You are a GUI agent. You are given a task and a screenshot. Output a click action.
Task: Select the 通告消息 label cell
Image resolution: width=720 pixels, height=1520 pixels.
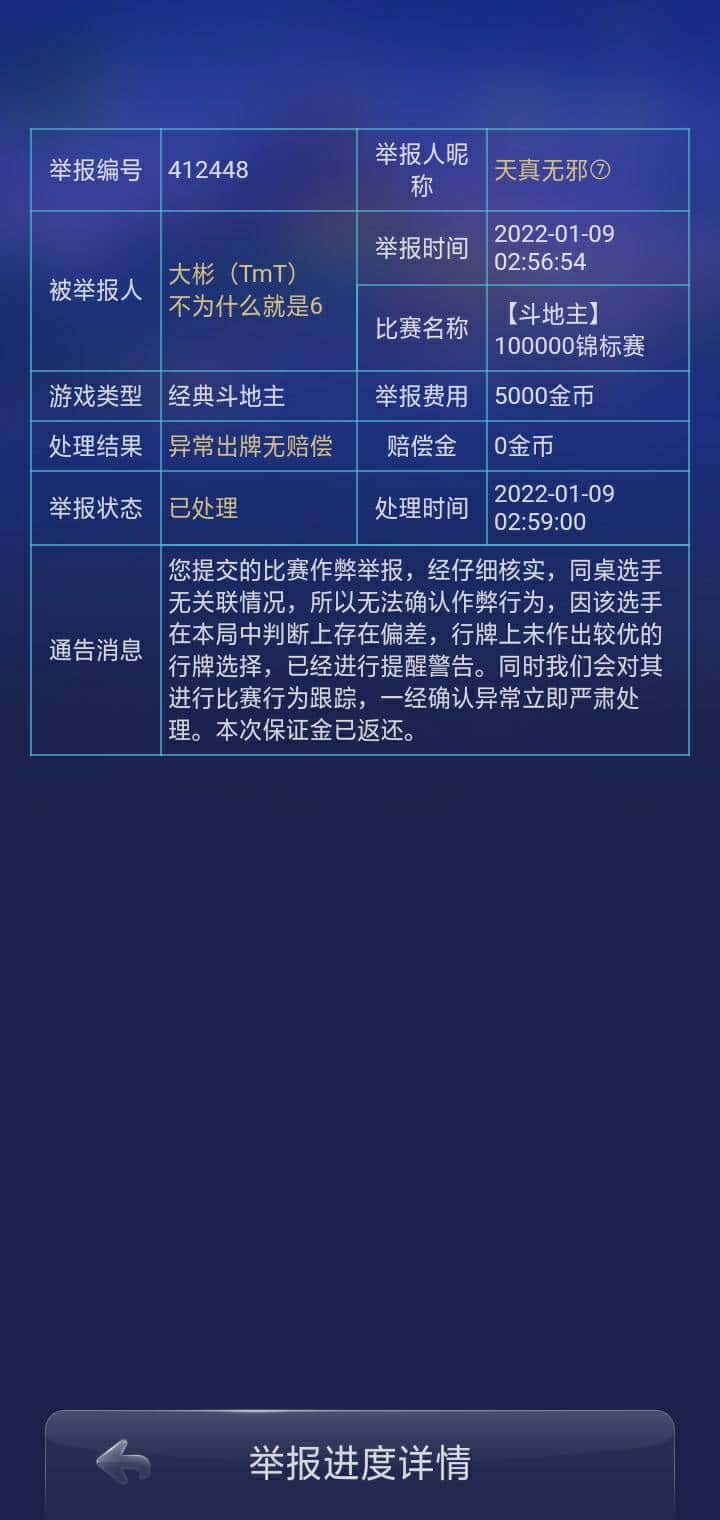[x=96, y=647]
